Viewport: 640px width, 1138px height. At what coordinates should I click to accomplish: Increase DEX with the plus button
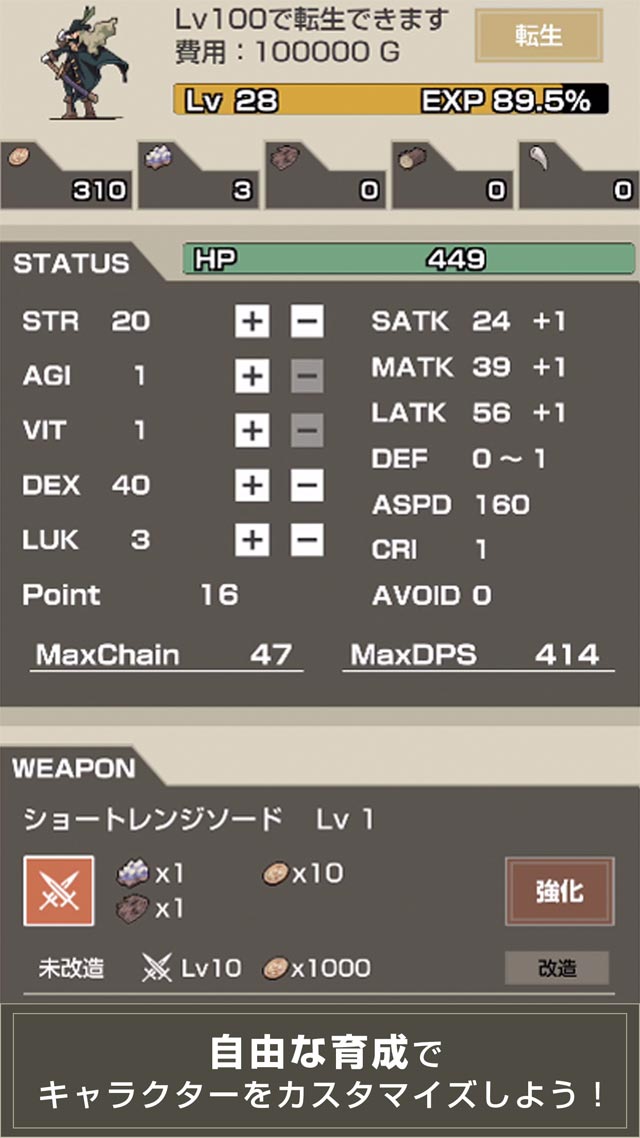tap(252, 486)
